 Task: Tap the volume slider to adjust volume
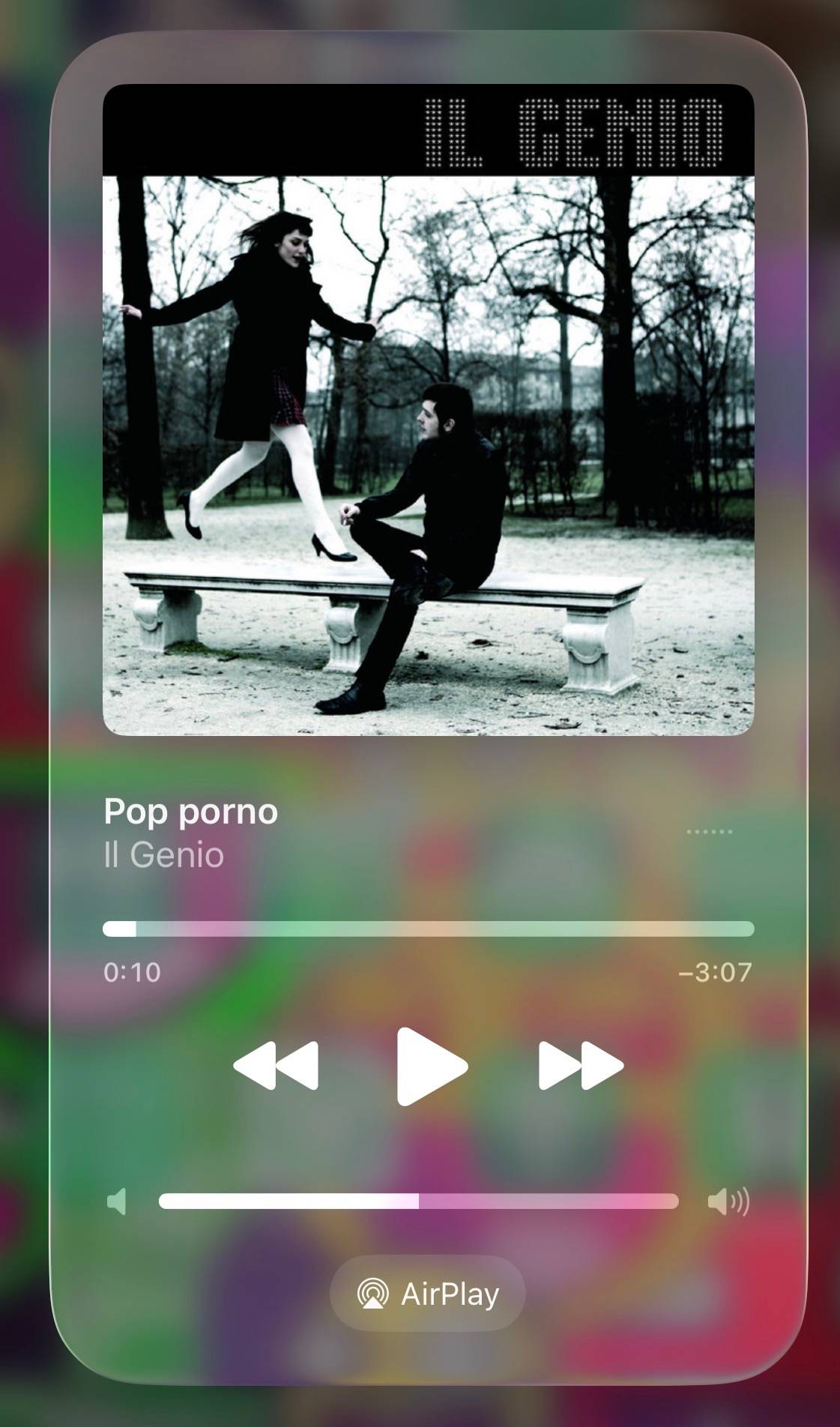coord(418,1201)
